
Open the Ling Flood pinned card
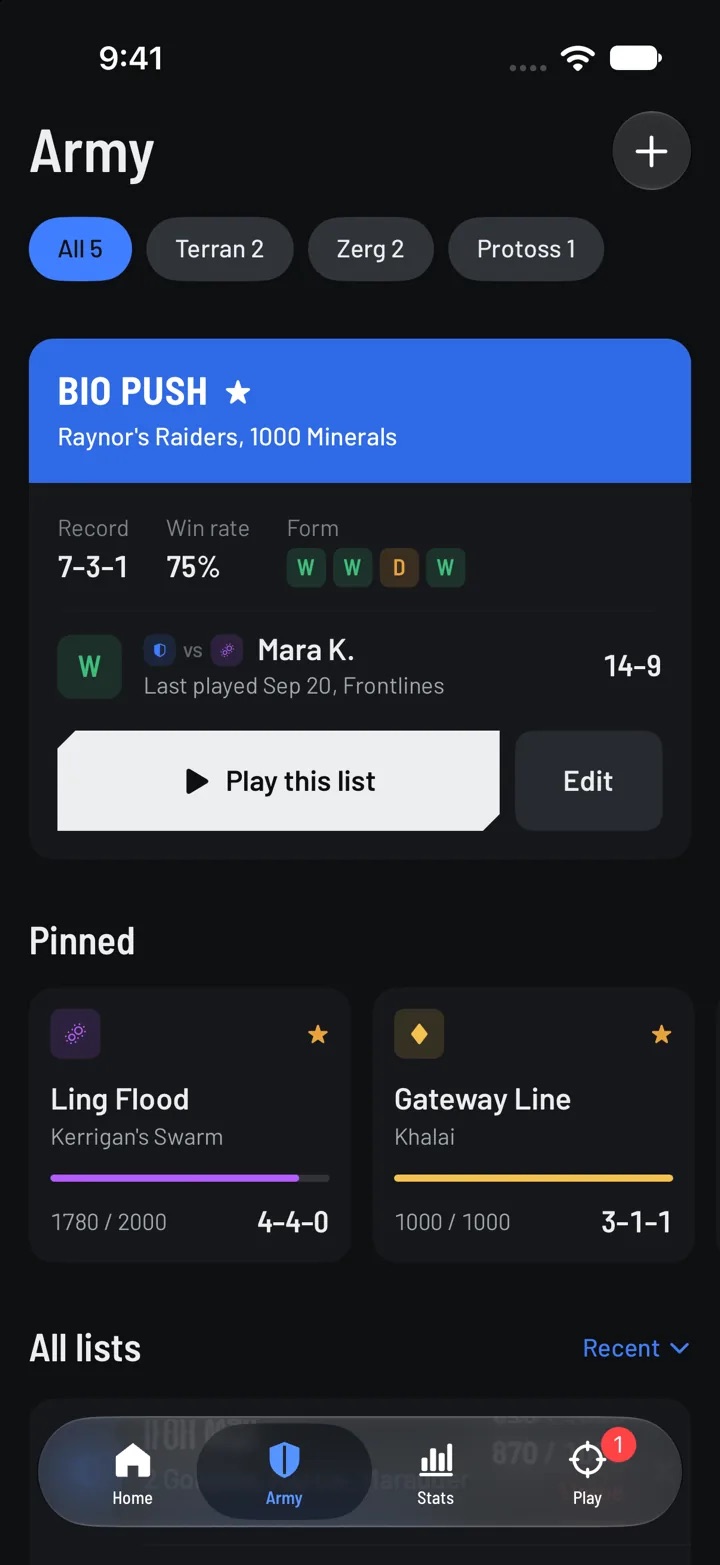pos(190,1125)
